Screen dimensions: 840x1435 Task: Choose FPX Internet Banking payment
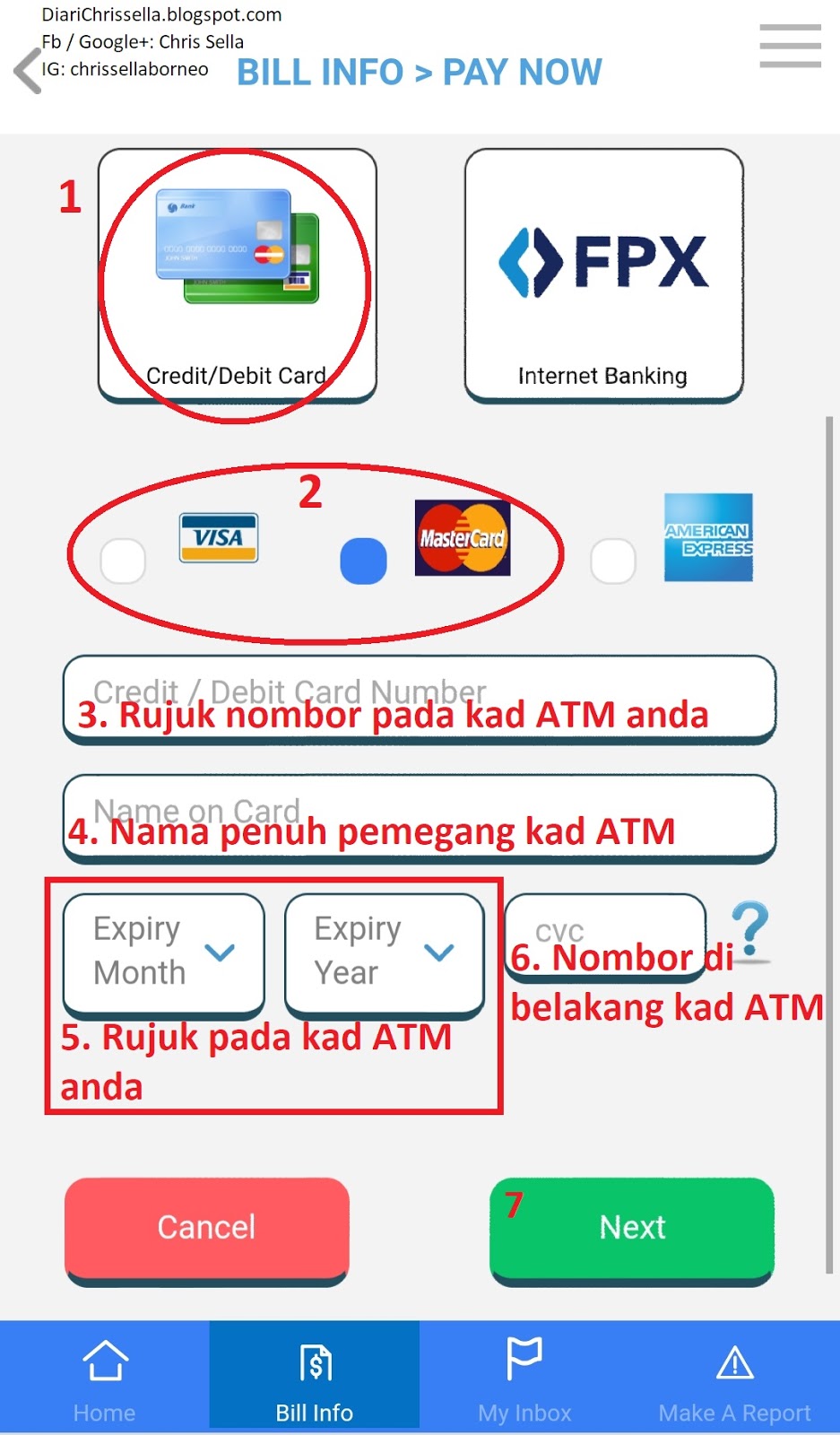click(603, 274)
